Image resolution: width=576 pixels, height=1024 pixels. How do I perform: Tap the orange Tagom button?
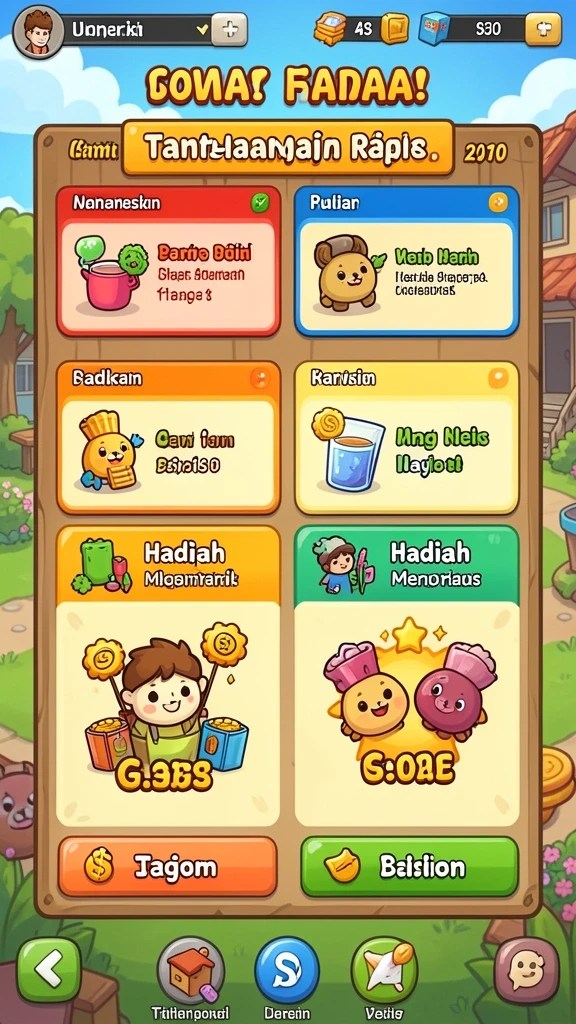168,867
